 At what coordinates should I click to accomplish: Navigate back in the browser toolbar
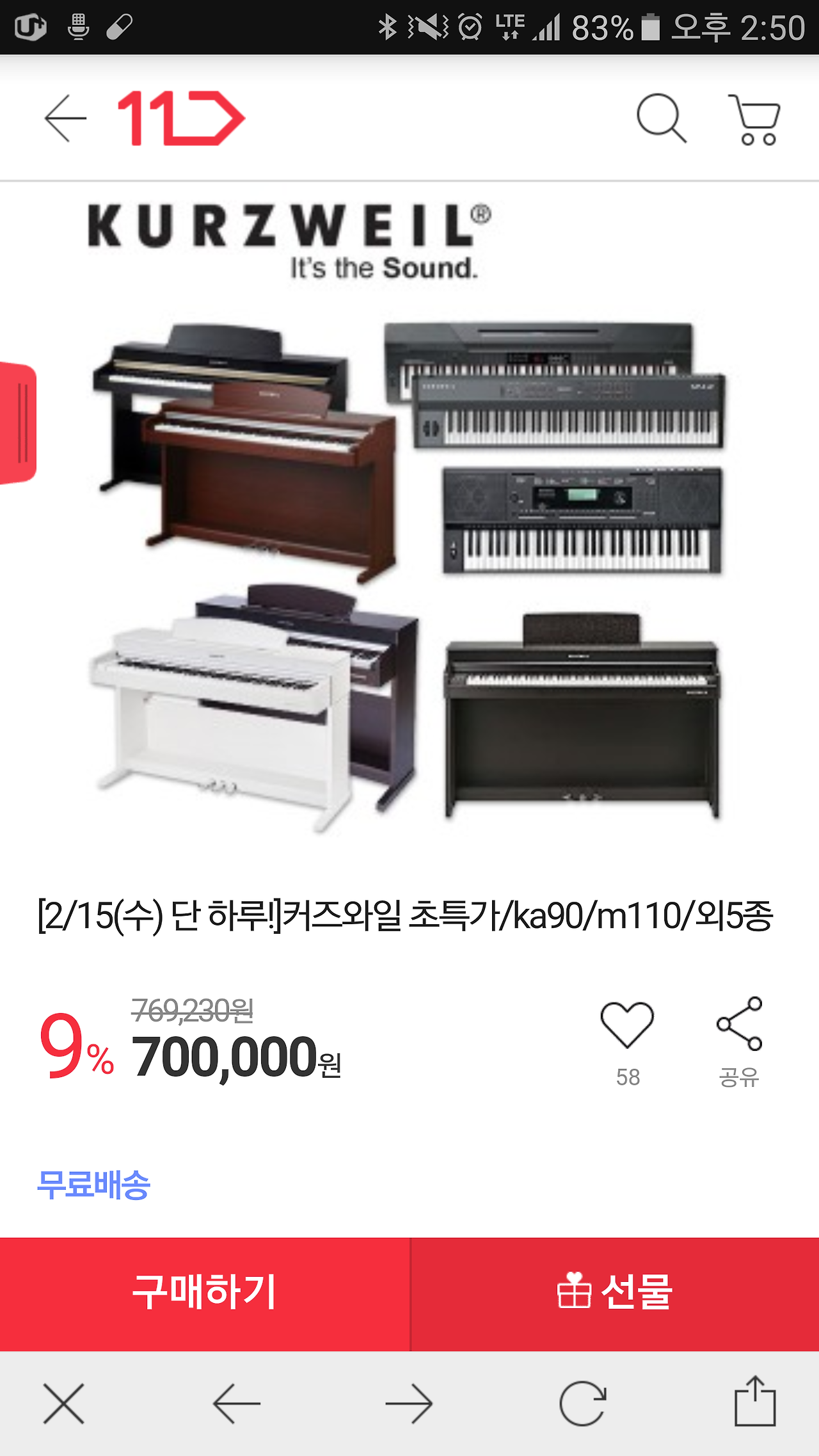pos(237,1404)
